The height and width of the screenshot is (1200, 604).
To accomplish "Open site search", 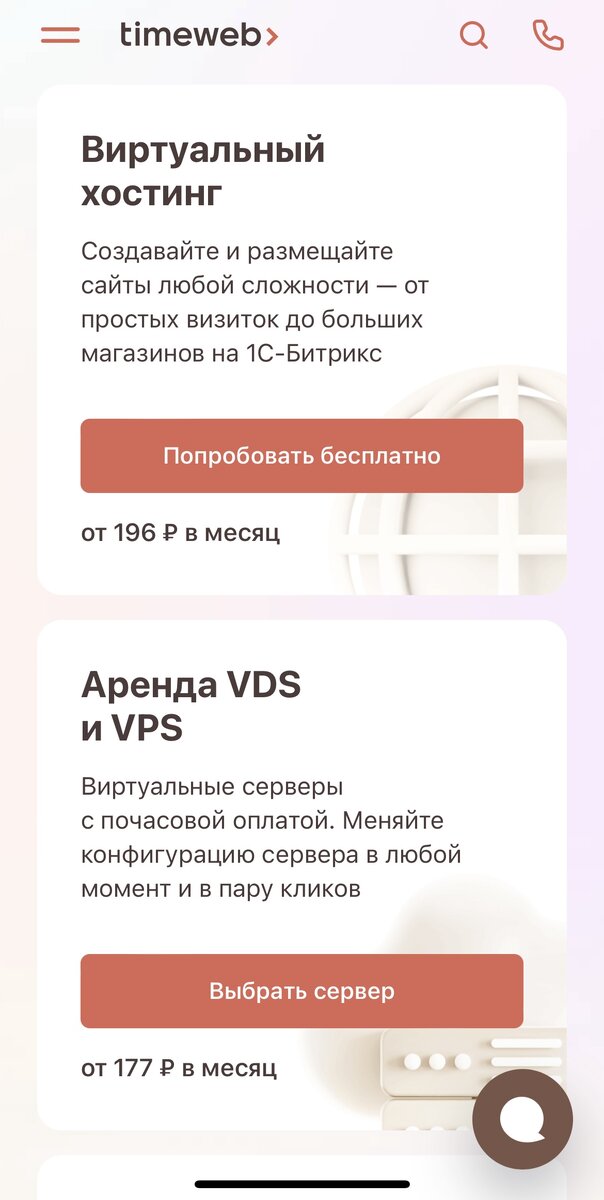I will click(474, 35).
